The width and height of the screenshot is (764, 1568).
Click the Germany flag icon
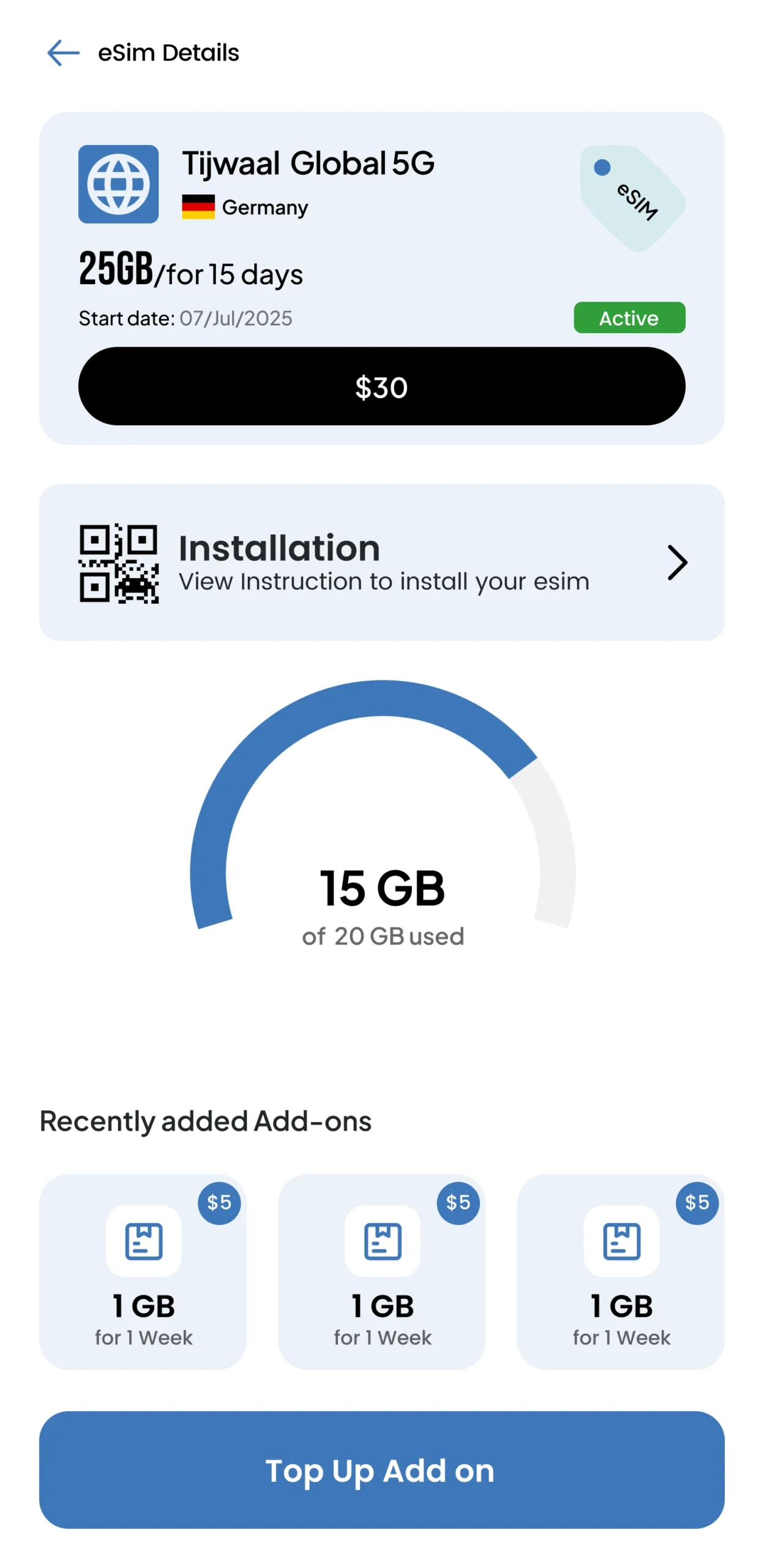(x=197, y=207)
